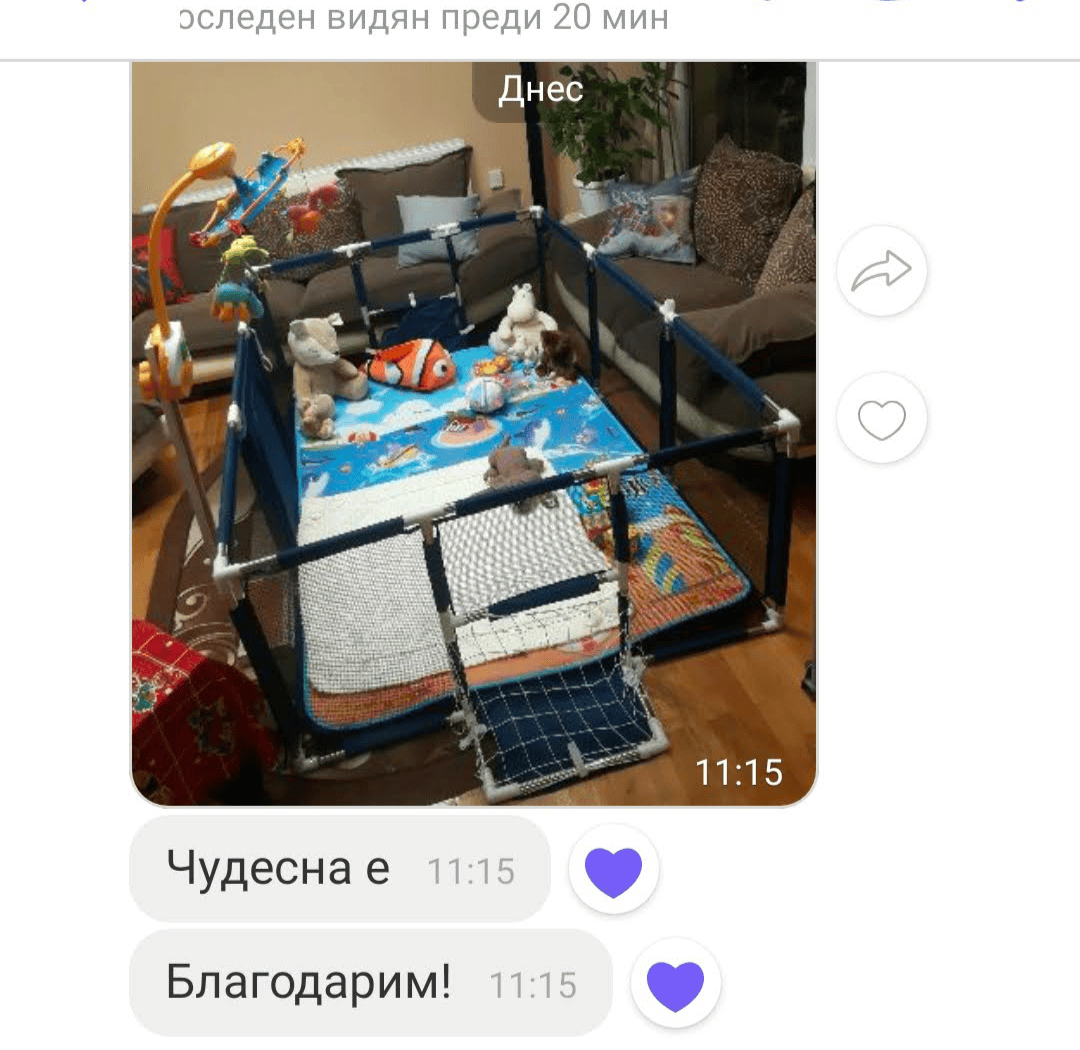The image size is (1080, 1050).
Task: Forward the photo with share arrow
Action: tap(881, 271)
